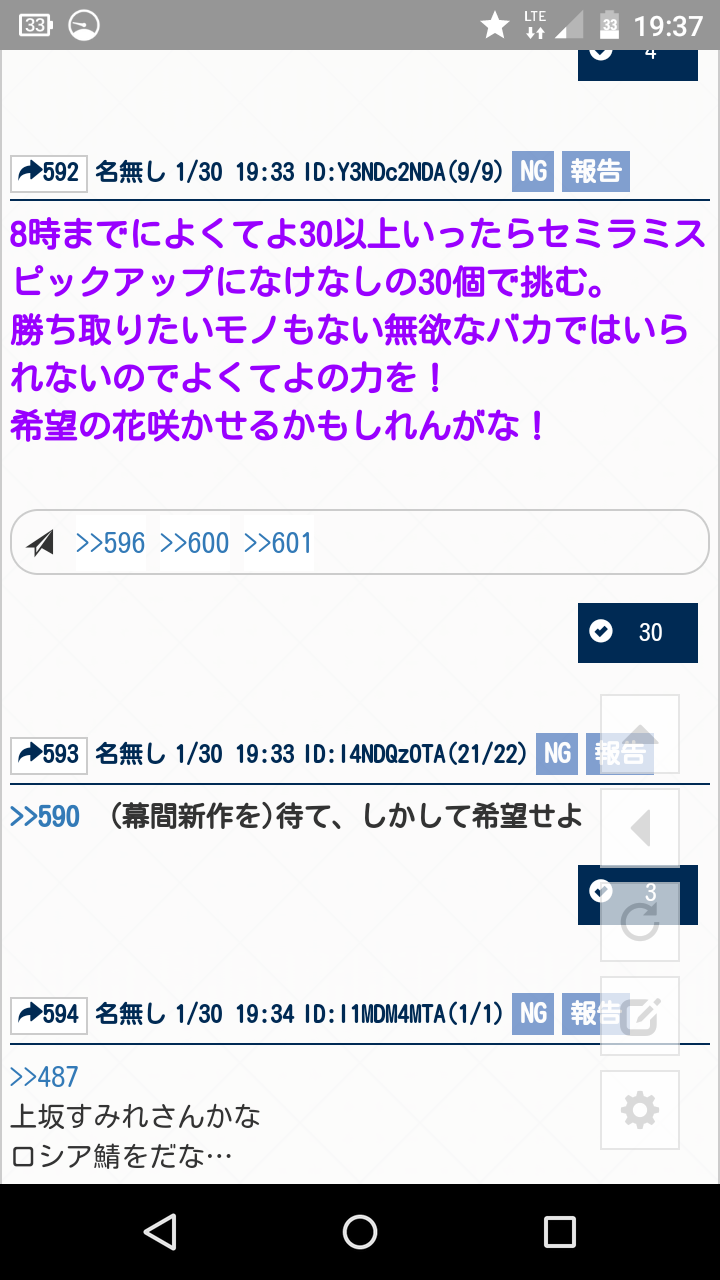Tap NG on post 594
The width and height of the screenshot is (720, 1280).
coord(533,1013)
